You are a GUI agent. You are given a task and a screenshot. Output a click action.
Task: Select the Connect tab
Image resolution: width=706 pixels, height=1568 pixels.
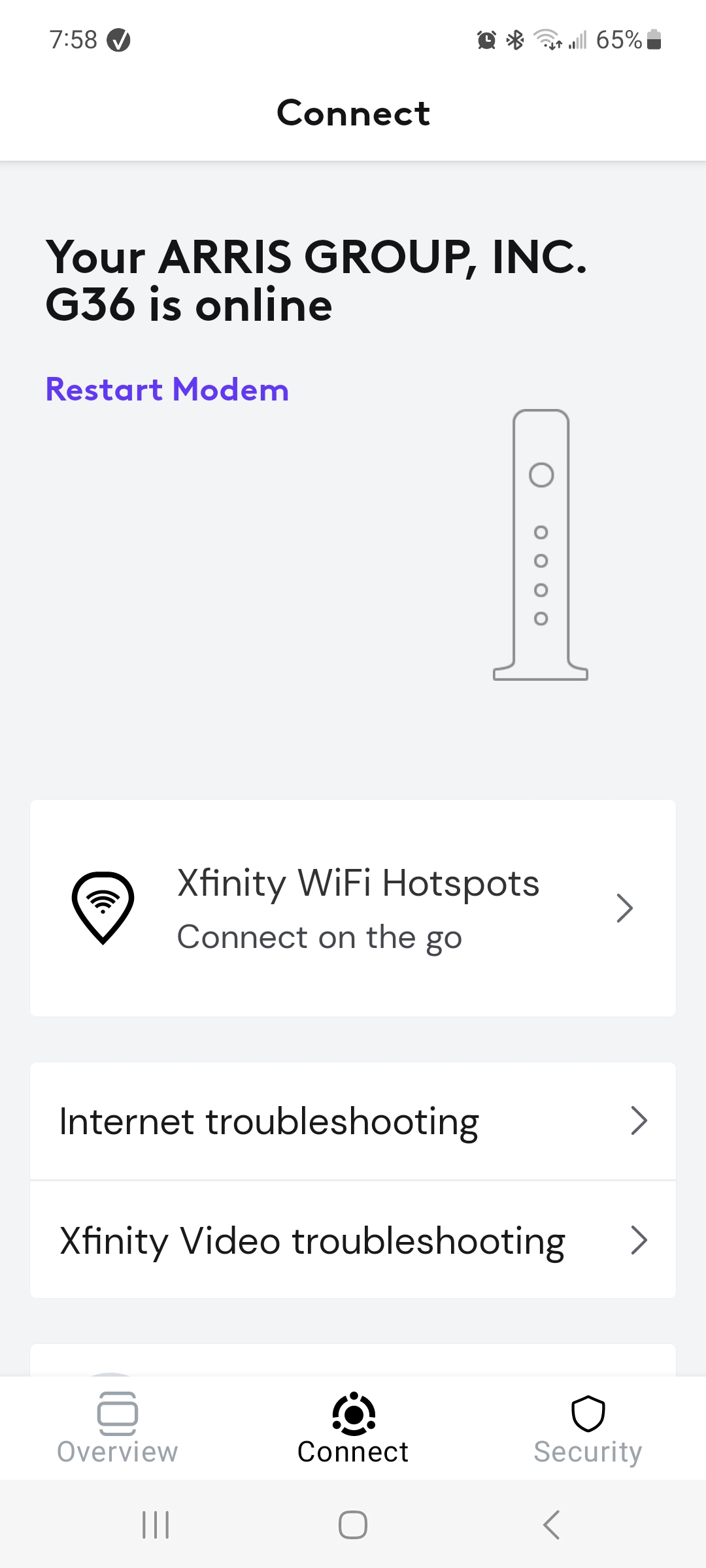click(353, 1428)
